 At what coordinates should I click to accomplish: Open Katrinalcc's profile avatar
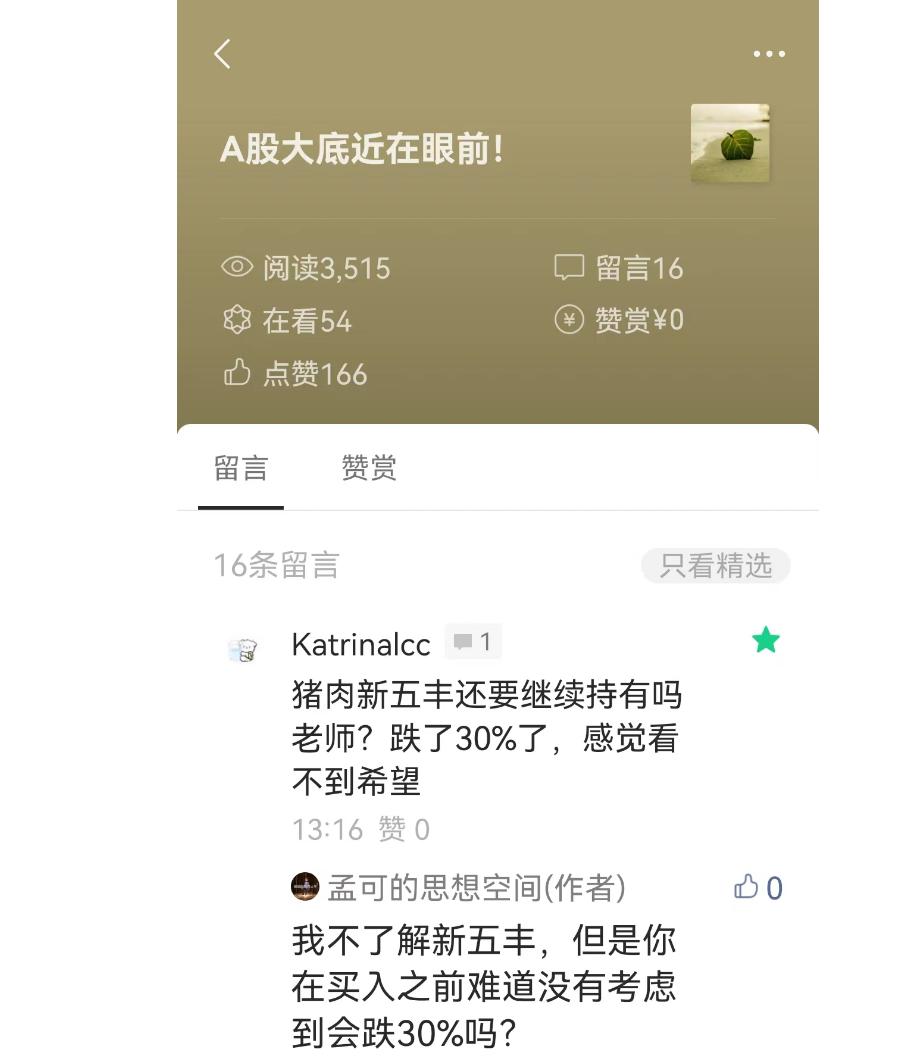click(x=243, y=648)
